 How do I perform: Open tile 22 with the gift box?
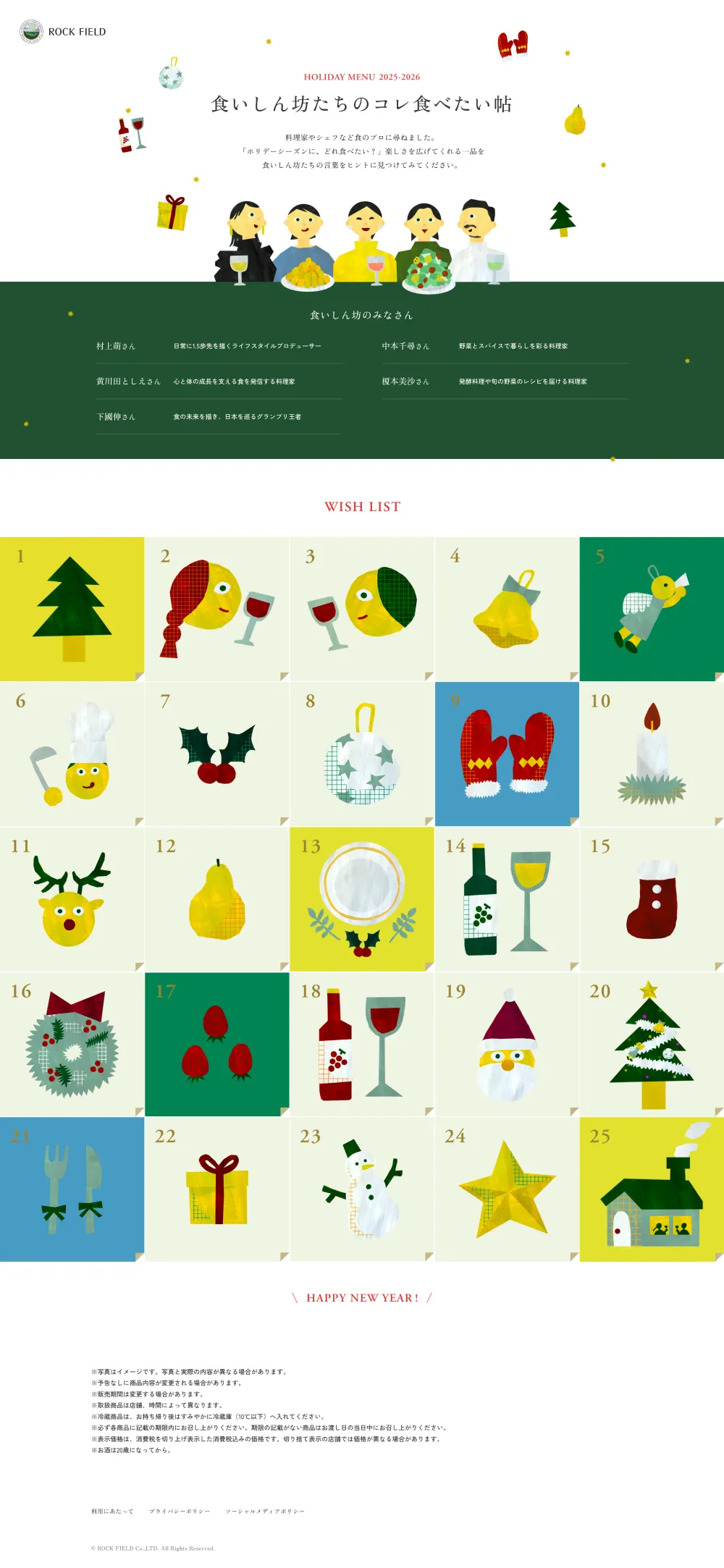click(217, 1189)
